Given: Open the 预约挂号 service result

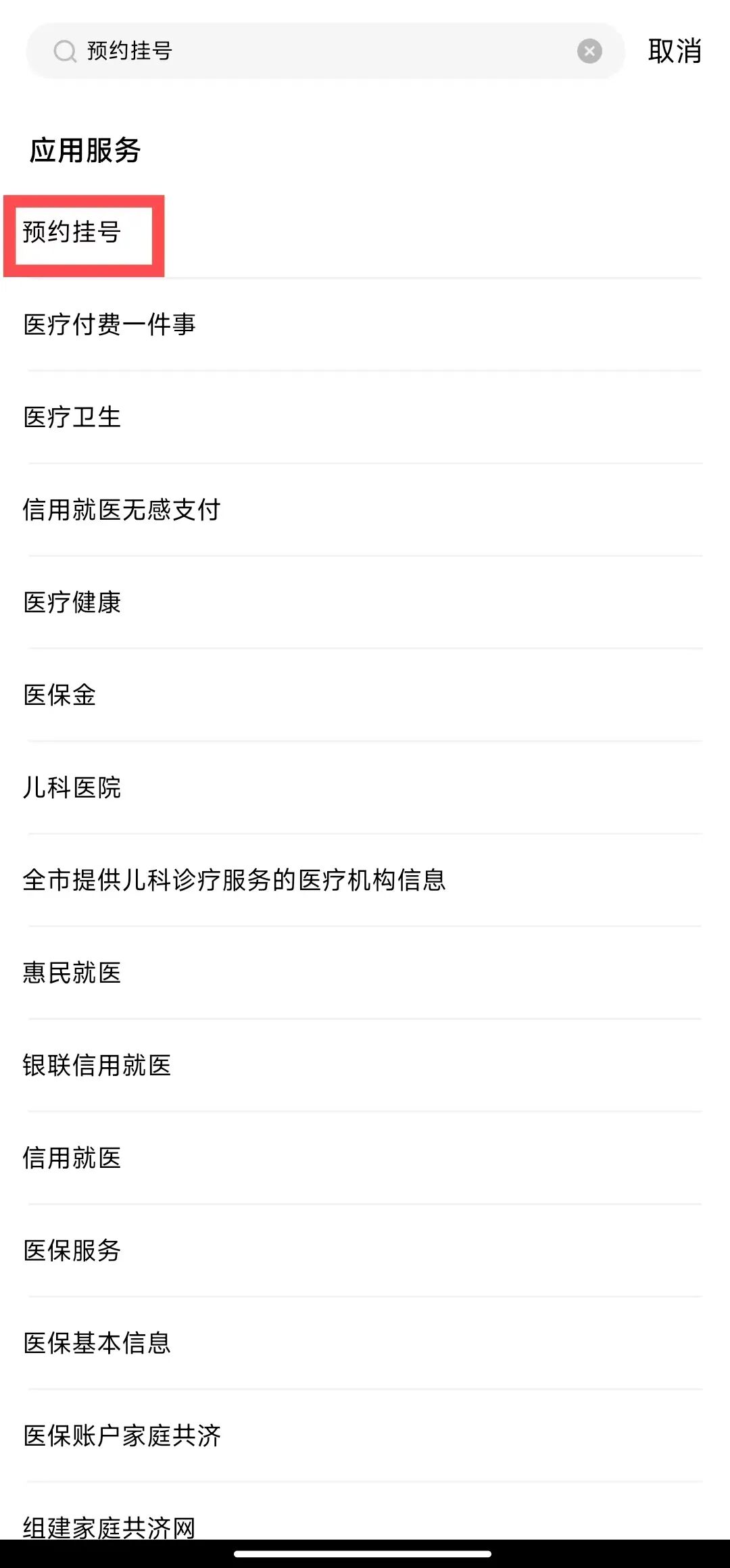Looking at the screenshot, I should (x=72, y=232).
